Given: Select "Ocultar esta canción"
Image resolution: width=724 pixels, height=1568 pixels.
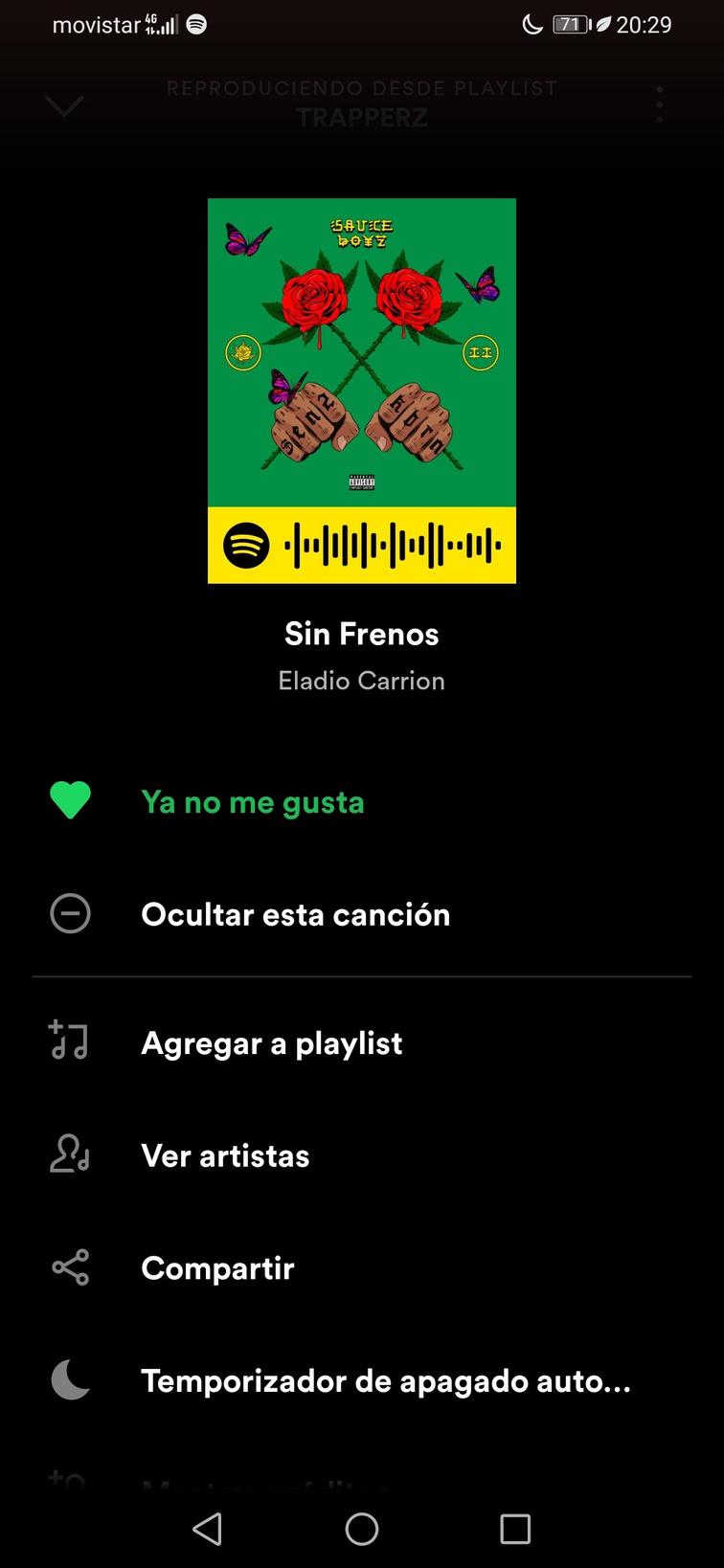Looking at the screenshot, I should (295, 914).
